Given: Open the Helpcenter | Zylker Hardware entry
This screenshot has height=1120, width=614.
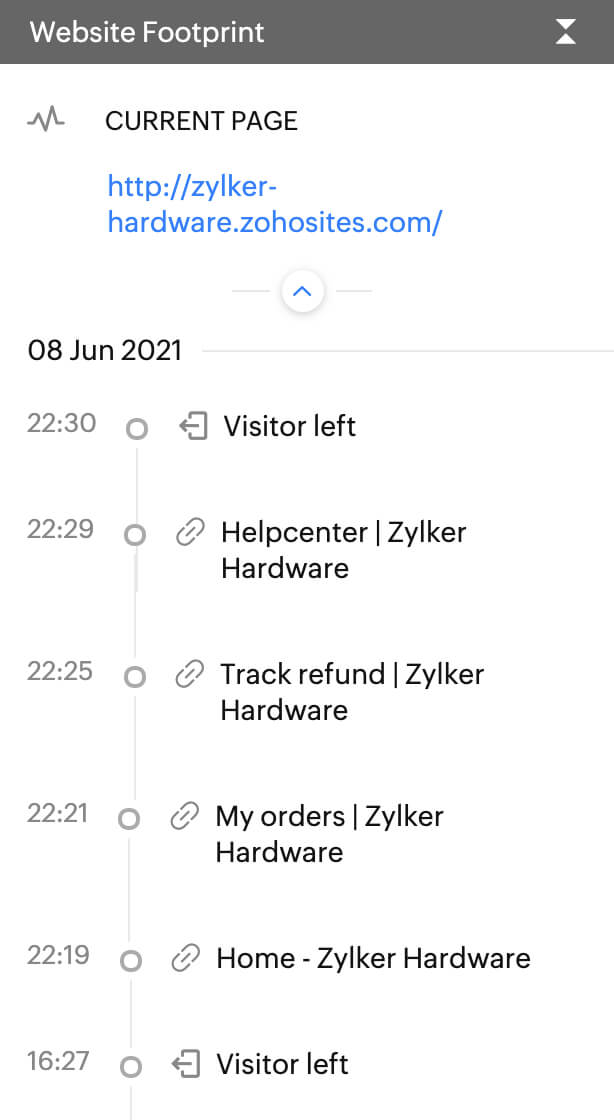Looking at the screenshot, I should [343, 549].
